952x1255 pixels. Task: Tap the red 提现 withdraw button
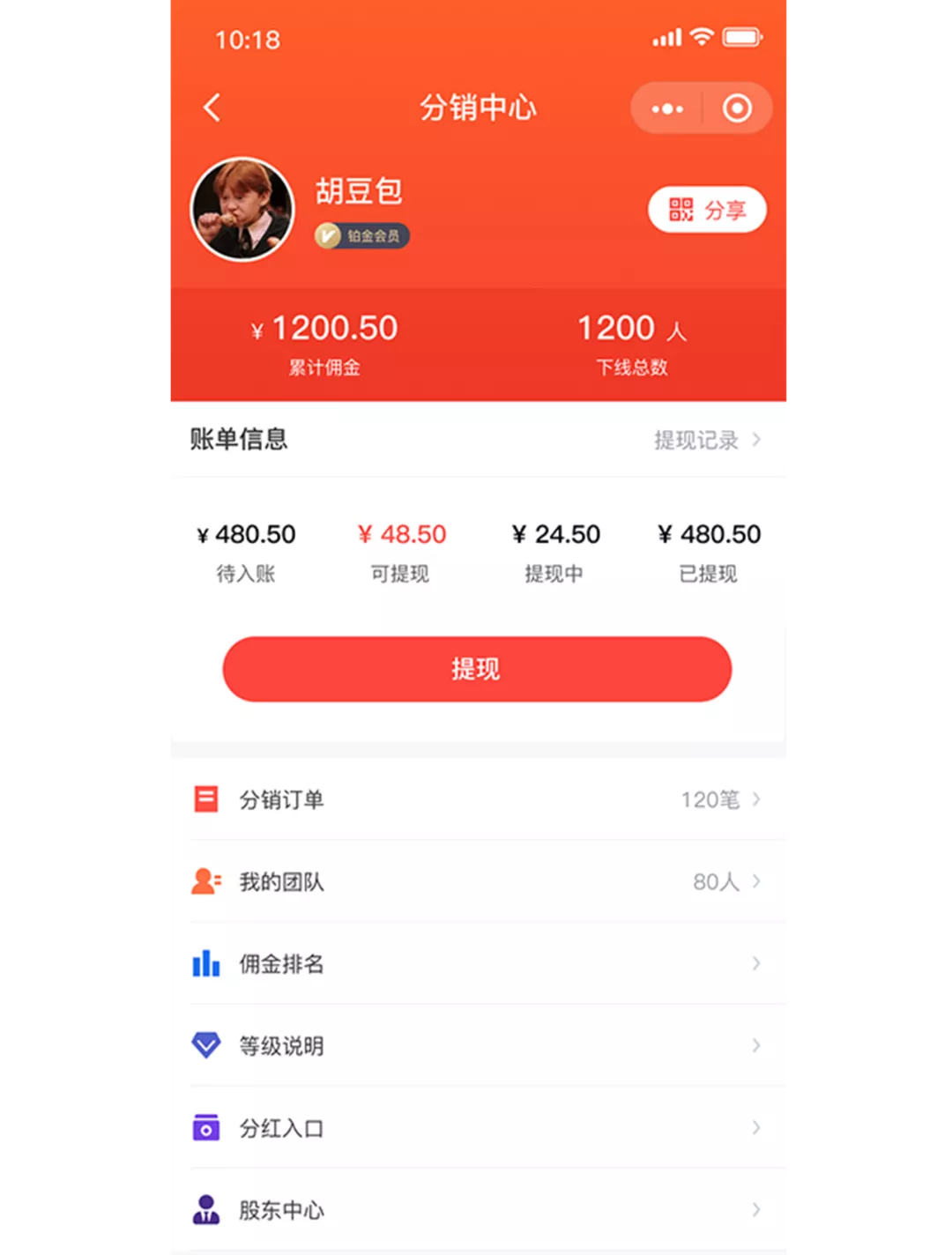point(477,669)
